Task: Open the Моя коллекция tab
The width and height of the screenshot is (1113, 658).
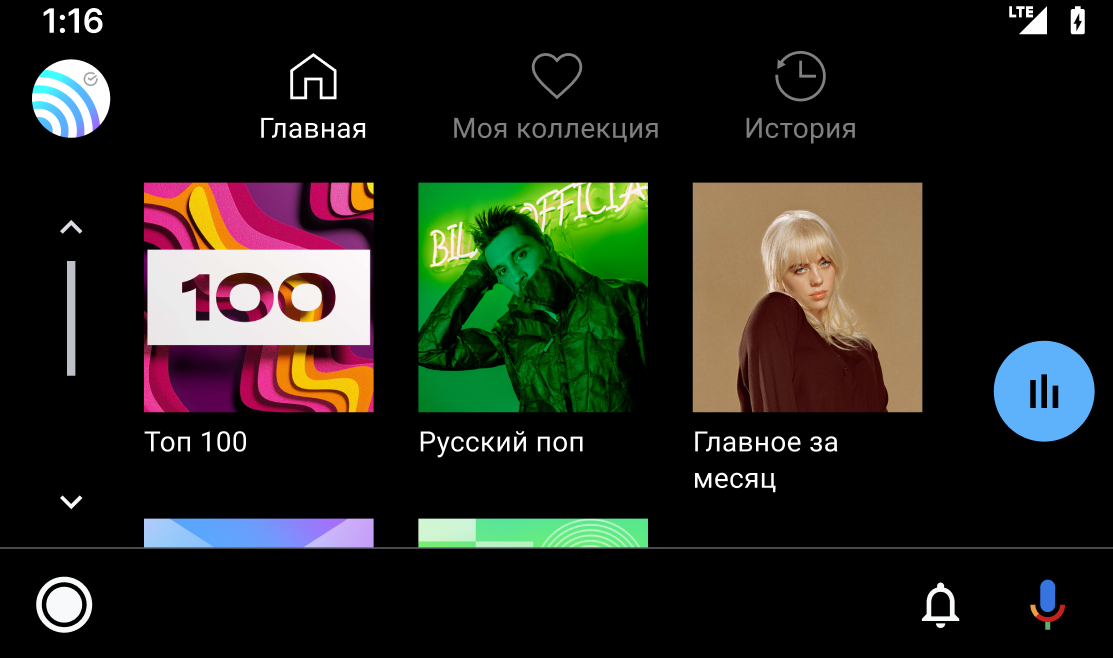Action: click(x=555, y=98)
